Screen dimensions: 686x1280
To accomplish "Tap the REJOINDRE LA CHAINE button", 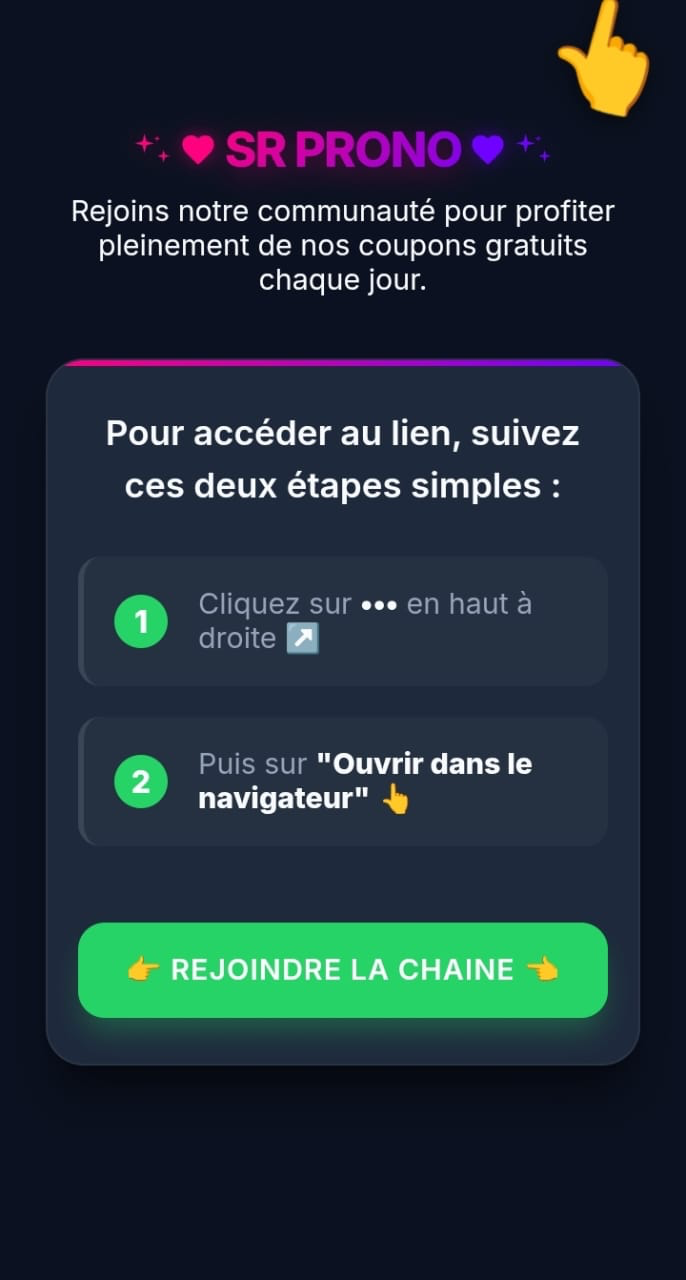I will 343,970.
